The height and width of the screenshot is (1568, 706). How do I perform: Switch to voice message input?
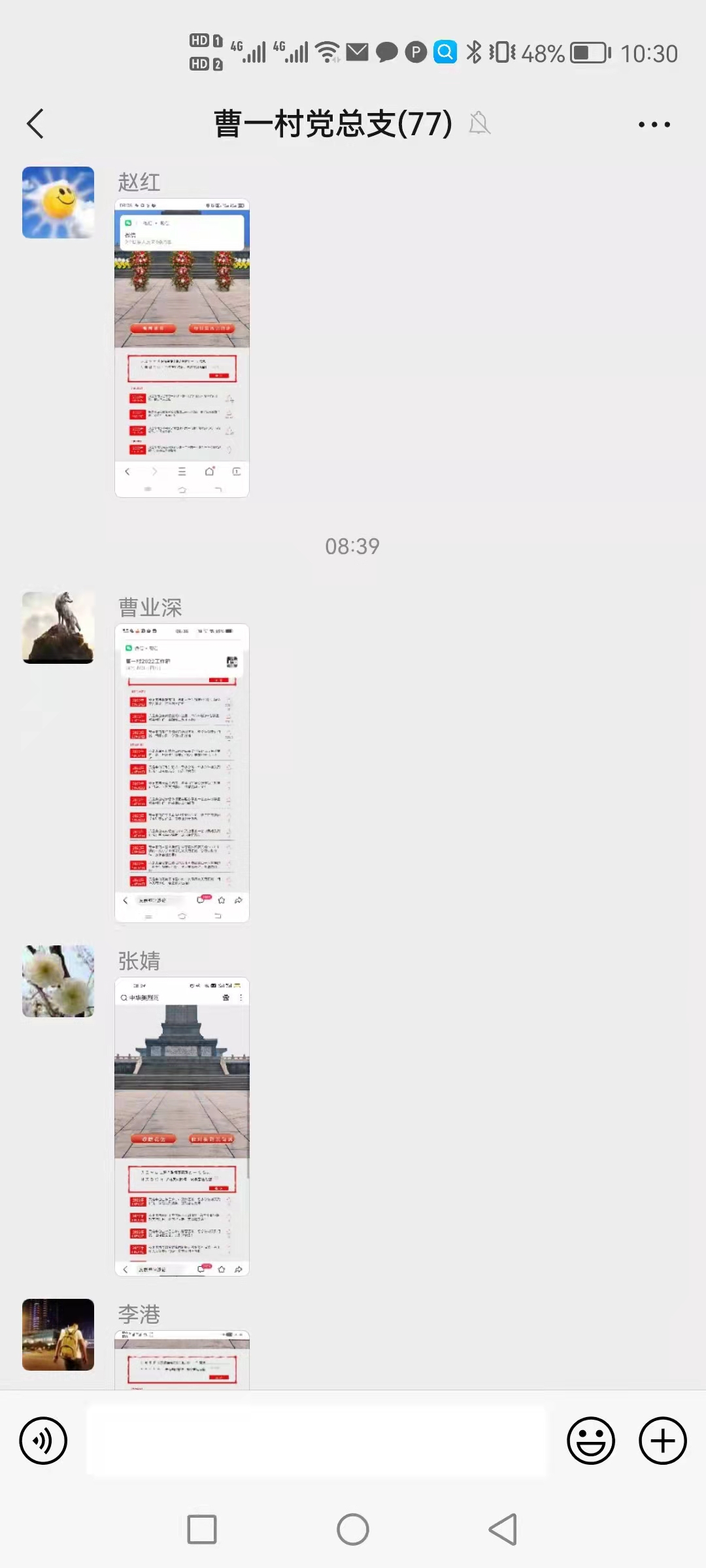click(43, 1441)
